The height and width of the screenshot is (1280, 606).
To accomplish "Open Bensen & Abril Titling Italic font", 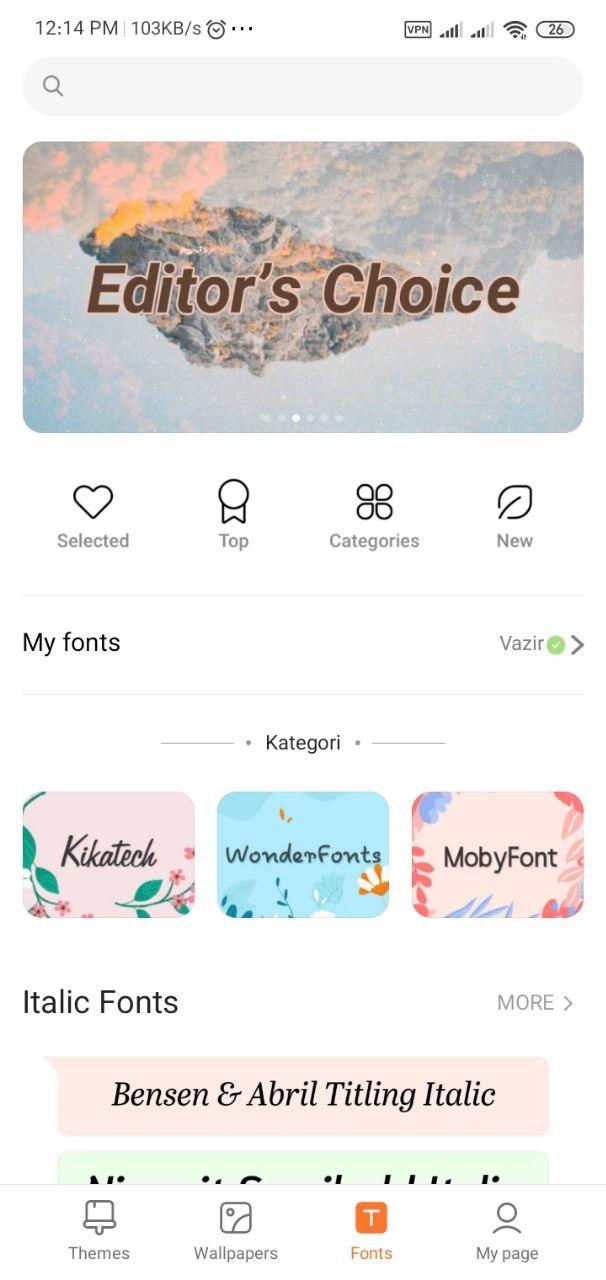I will [x=303, y=1095].
